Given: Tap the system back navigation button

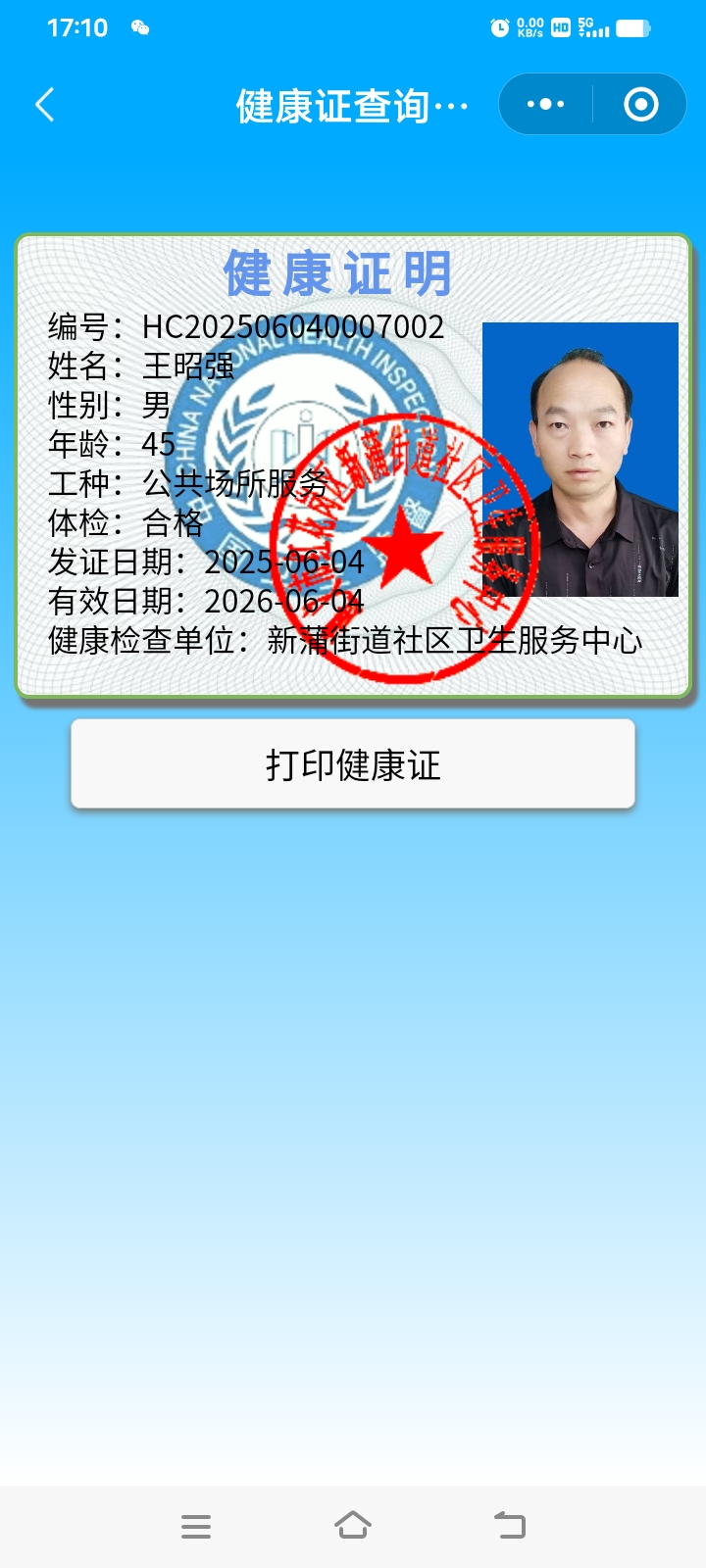Looking at the screenshot, I should tap(510, 1526).
